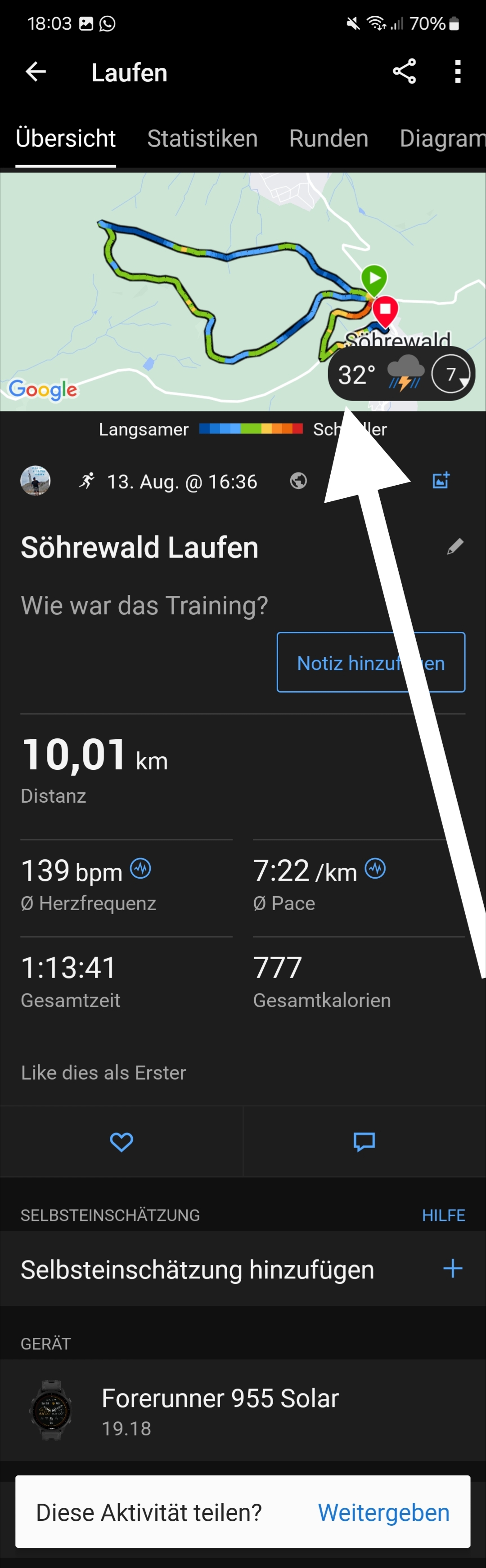Viewport: 486px width, 1568px height.
Task: Add a Selbsteinschätzung with plus
Action: pyautogui.click(x=453, y=1269)
